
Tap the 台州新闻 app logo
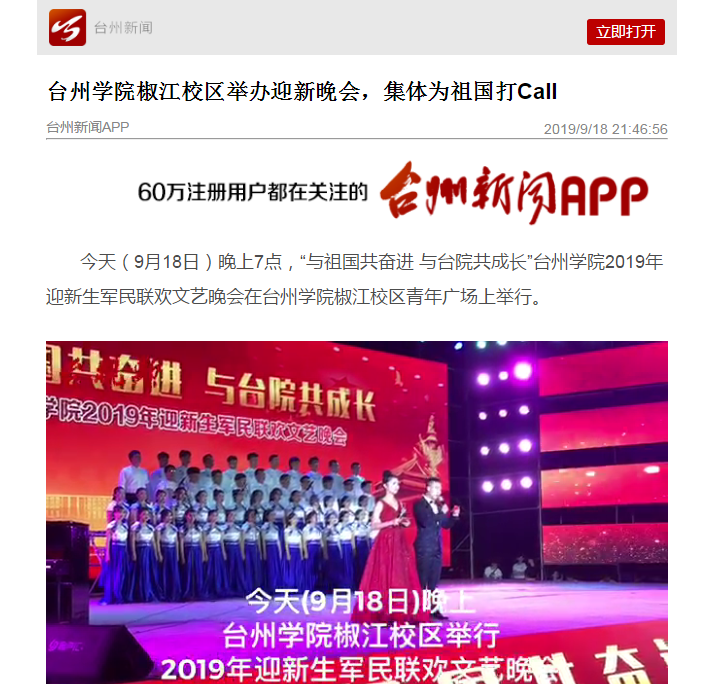click(67, 27)
